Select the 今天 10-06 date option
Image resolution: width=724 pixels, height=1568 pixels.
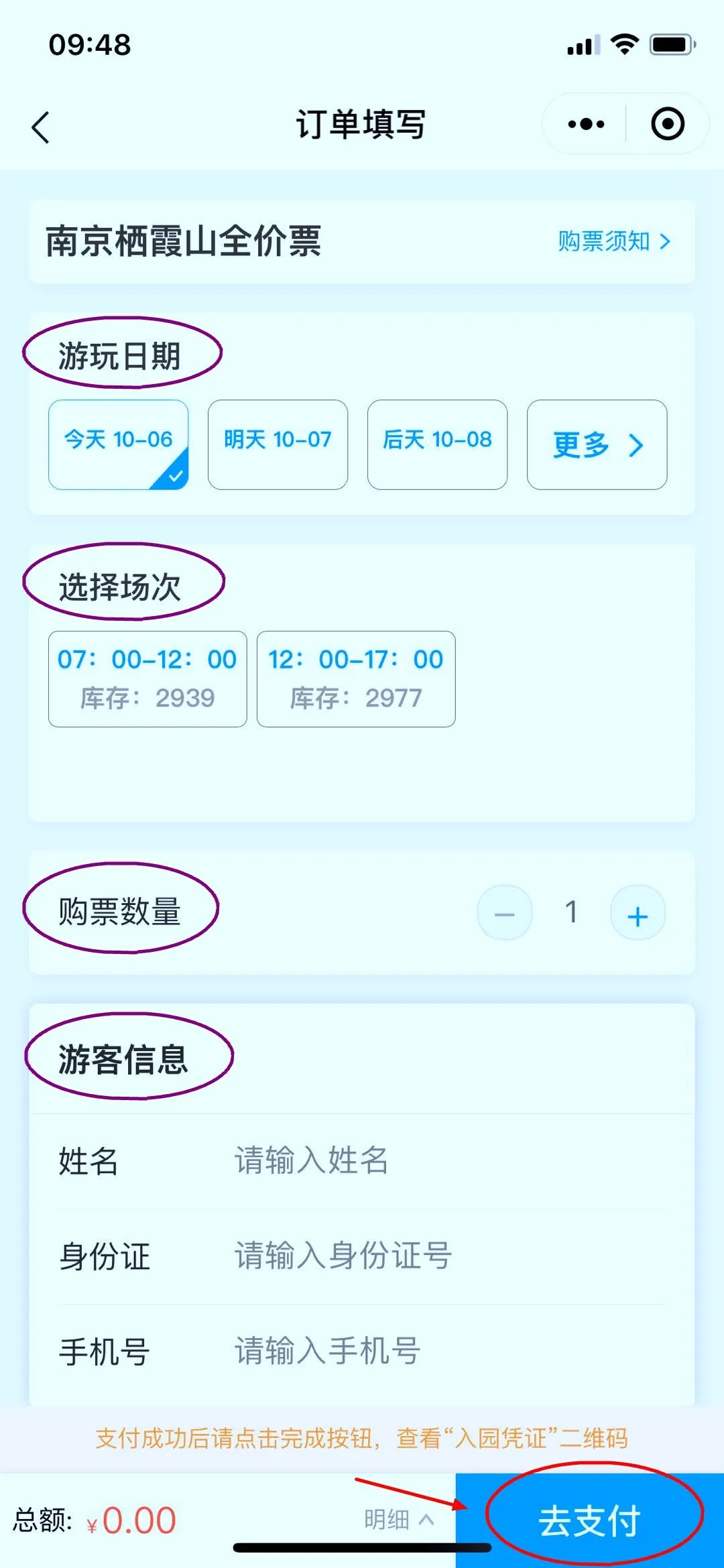118,444
